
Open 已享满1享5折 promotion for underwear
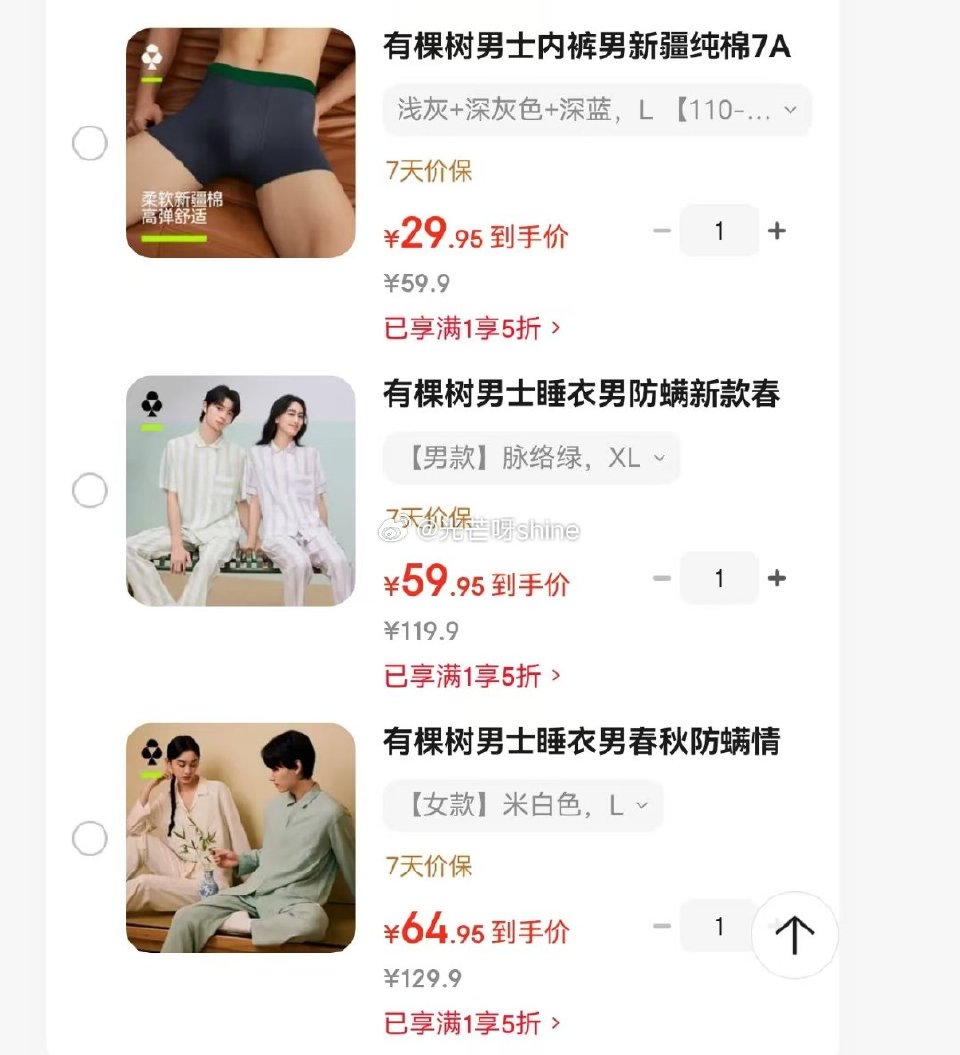[470, 328]
